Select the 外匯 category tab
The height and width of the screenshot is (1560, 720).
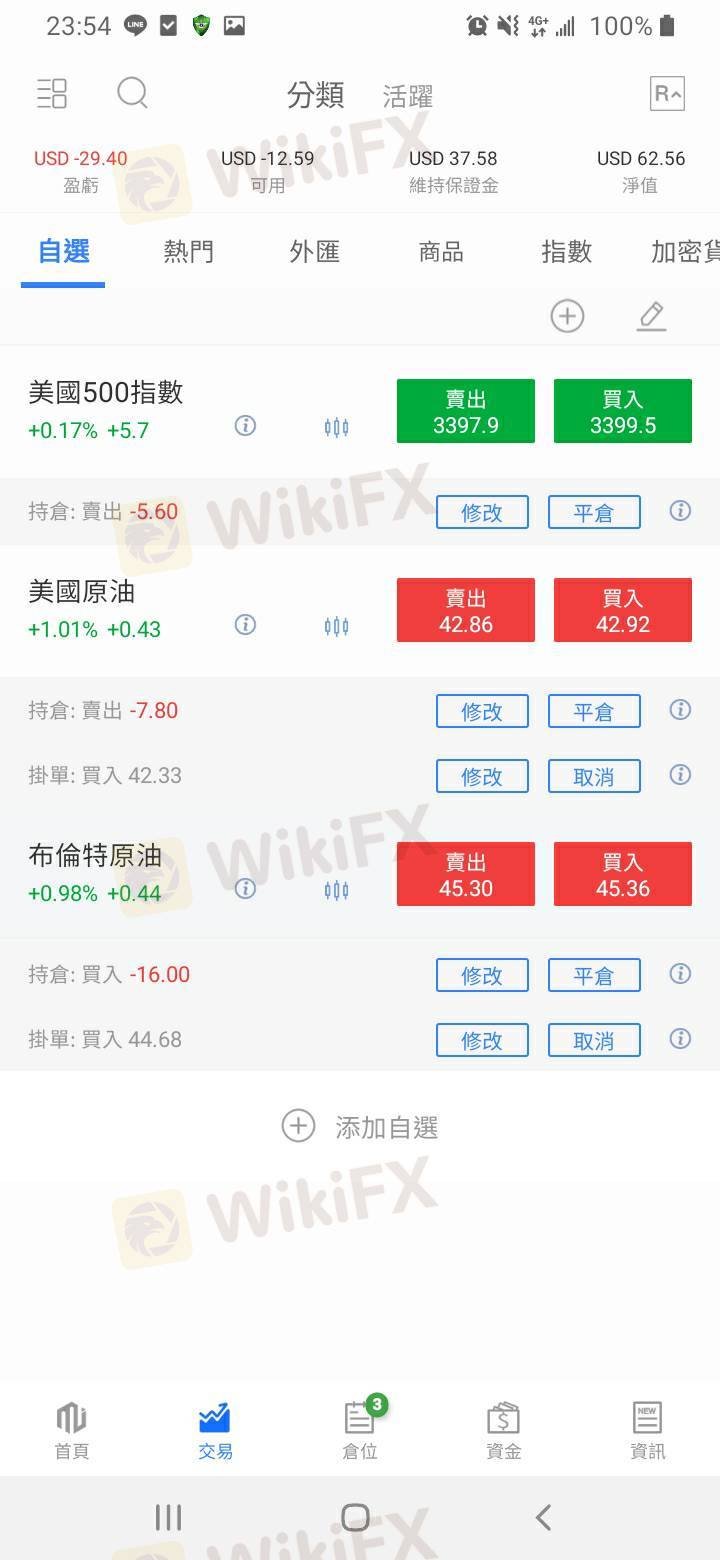pyautogui.click(x=315, y=251)
